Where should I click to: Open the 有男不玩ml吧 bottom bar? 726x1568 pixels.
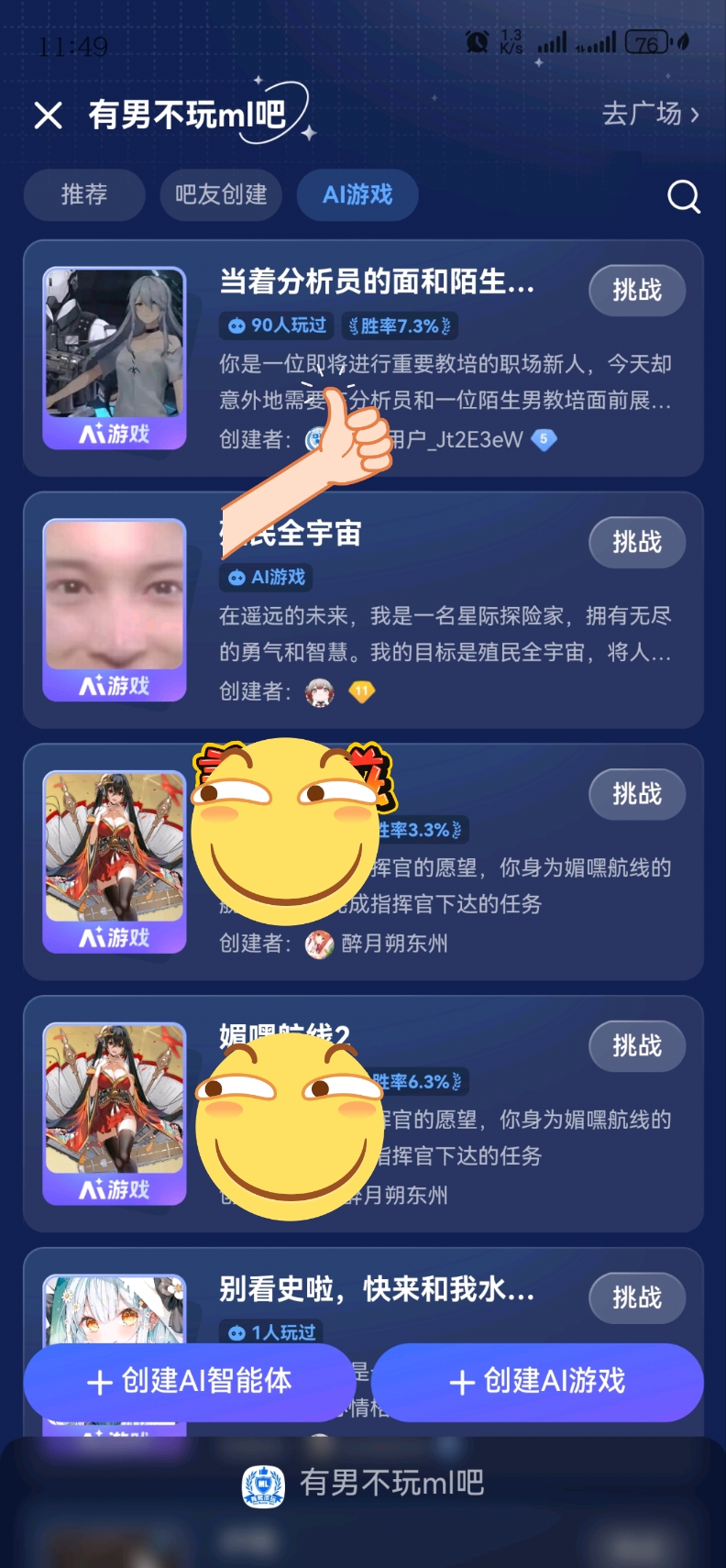tap(363, 1484)
